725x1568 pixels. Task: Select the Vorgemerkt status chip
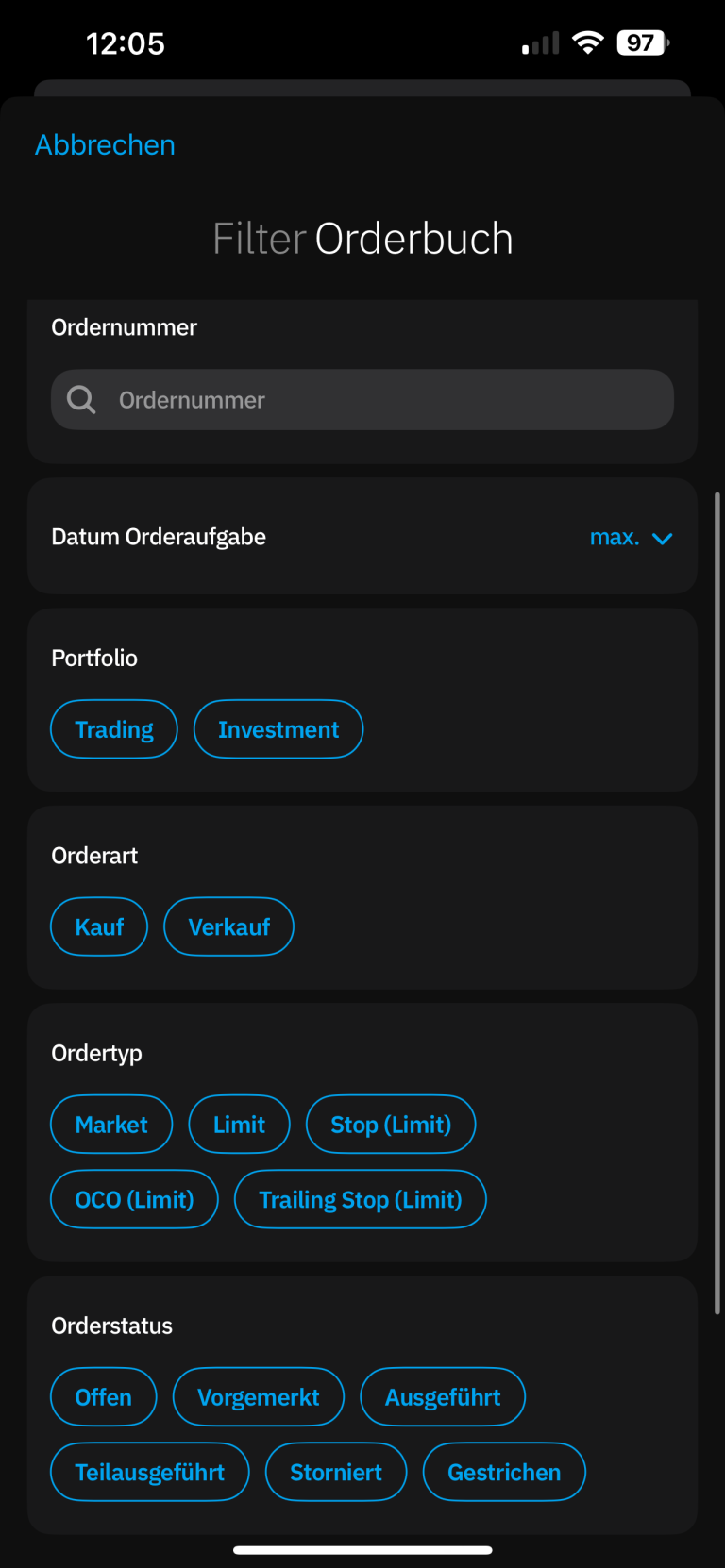(258, 1396)
